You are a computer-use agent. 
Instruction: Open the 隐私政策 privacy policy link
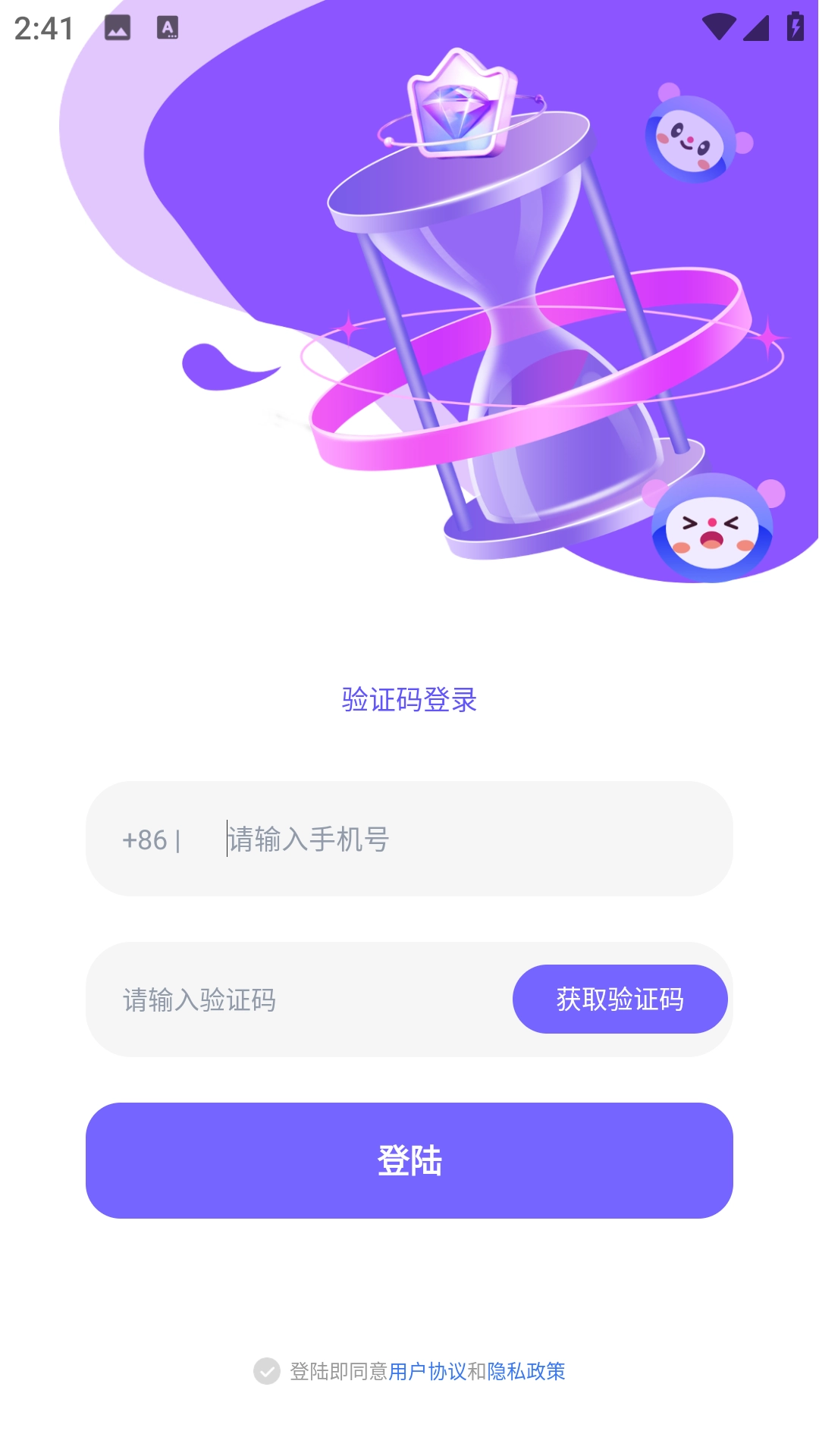(x=526, y=1371)
